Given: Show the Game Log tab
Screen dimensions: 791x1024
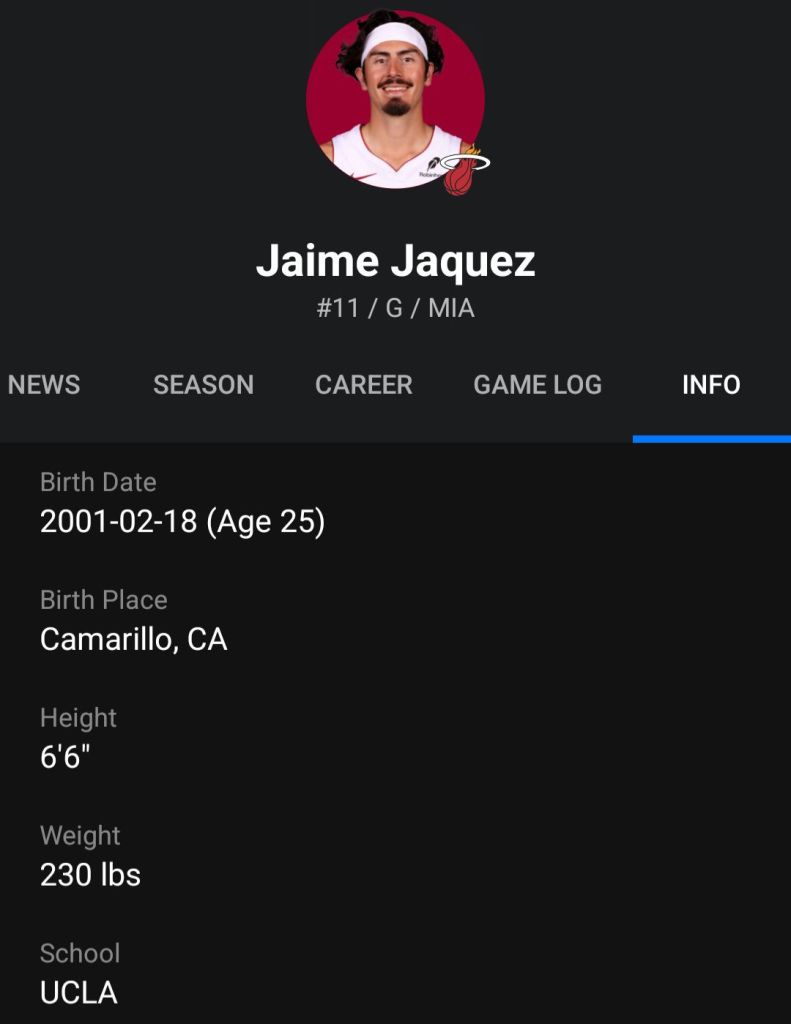Looking at the screenshot, I should tap(537, 385).
